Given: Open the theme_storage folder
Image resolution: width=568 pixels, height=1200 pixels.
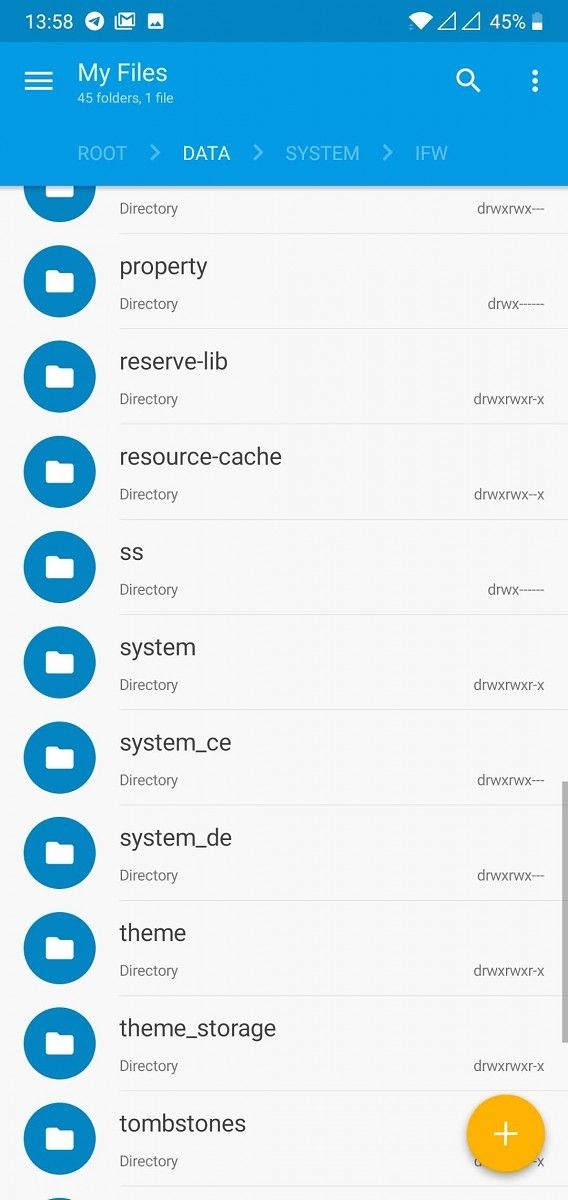Looking at the screenshot, I should (284, 1043).
